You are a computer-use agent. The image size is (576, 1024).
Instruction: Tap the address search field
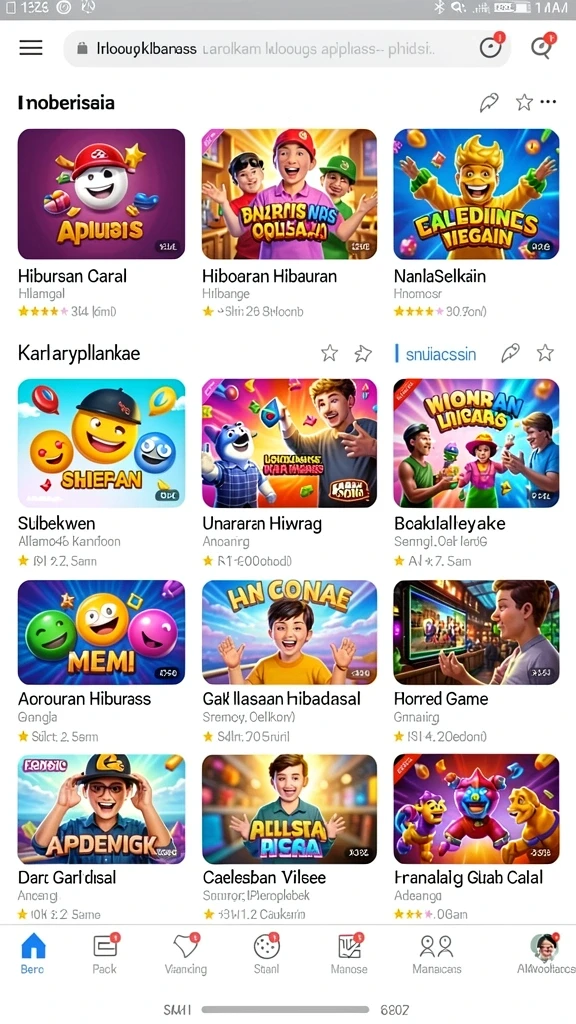pyautogui.click(x=286, y=48)
